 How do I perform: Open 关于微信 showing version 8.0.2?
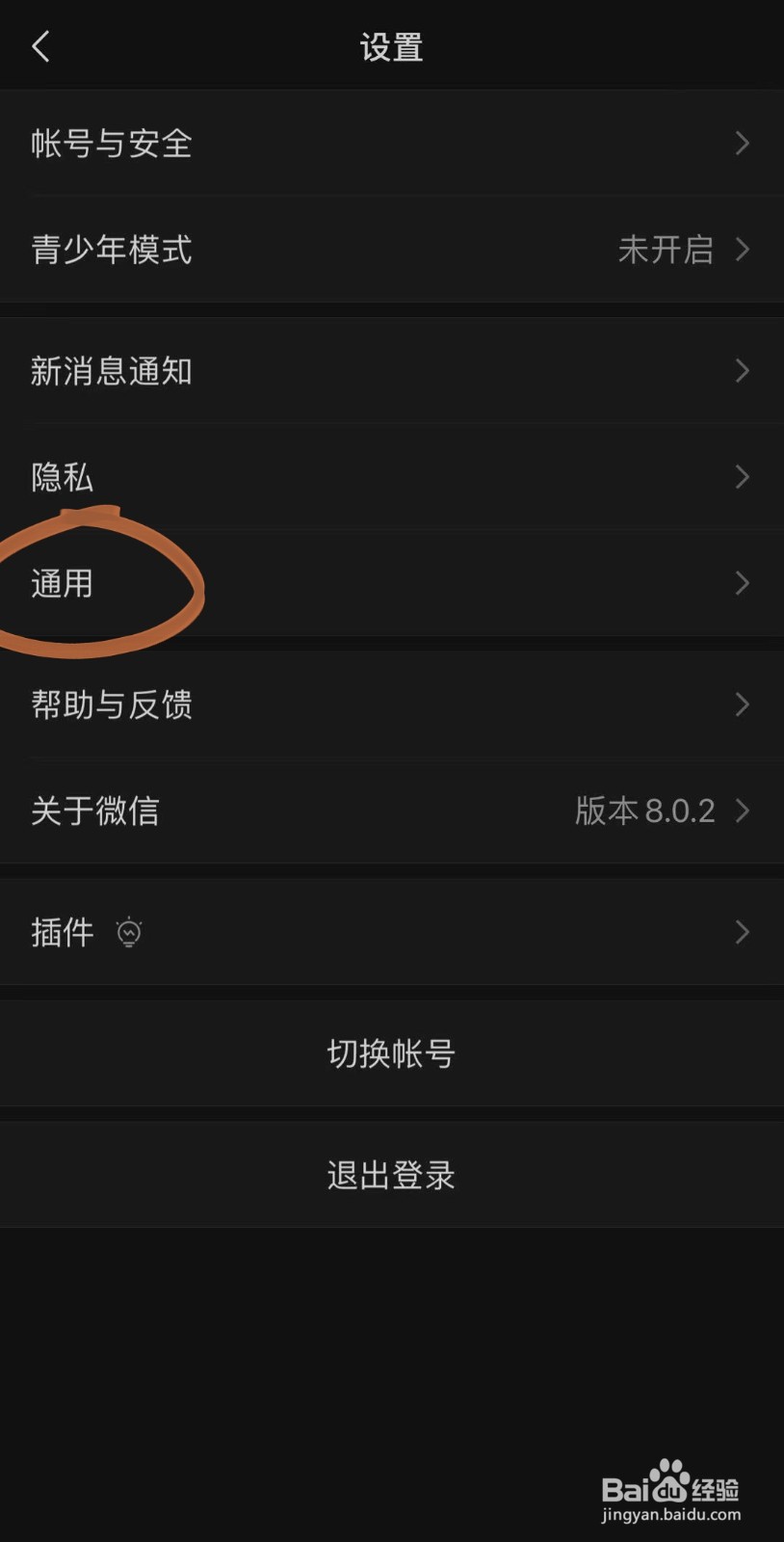95,811
